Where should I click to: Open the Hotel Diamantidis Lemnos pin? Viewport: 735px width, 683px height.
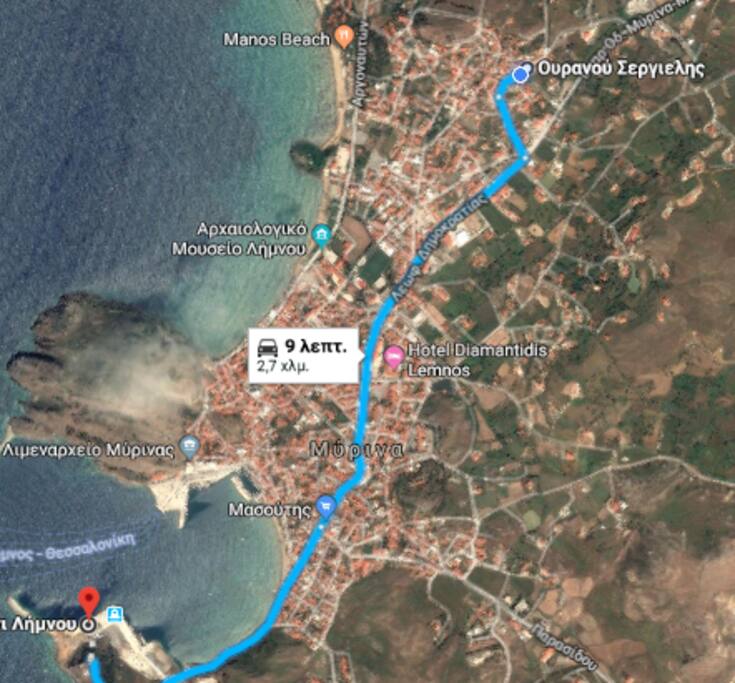coord(393,355)
